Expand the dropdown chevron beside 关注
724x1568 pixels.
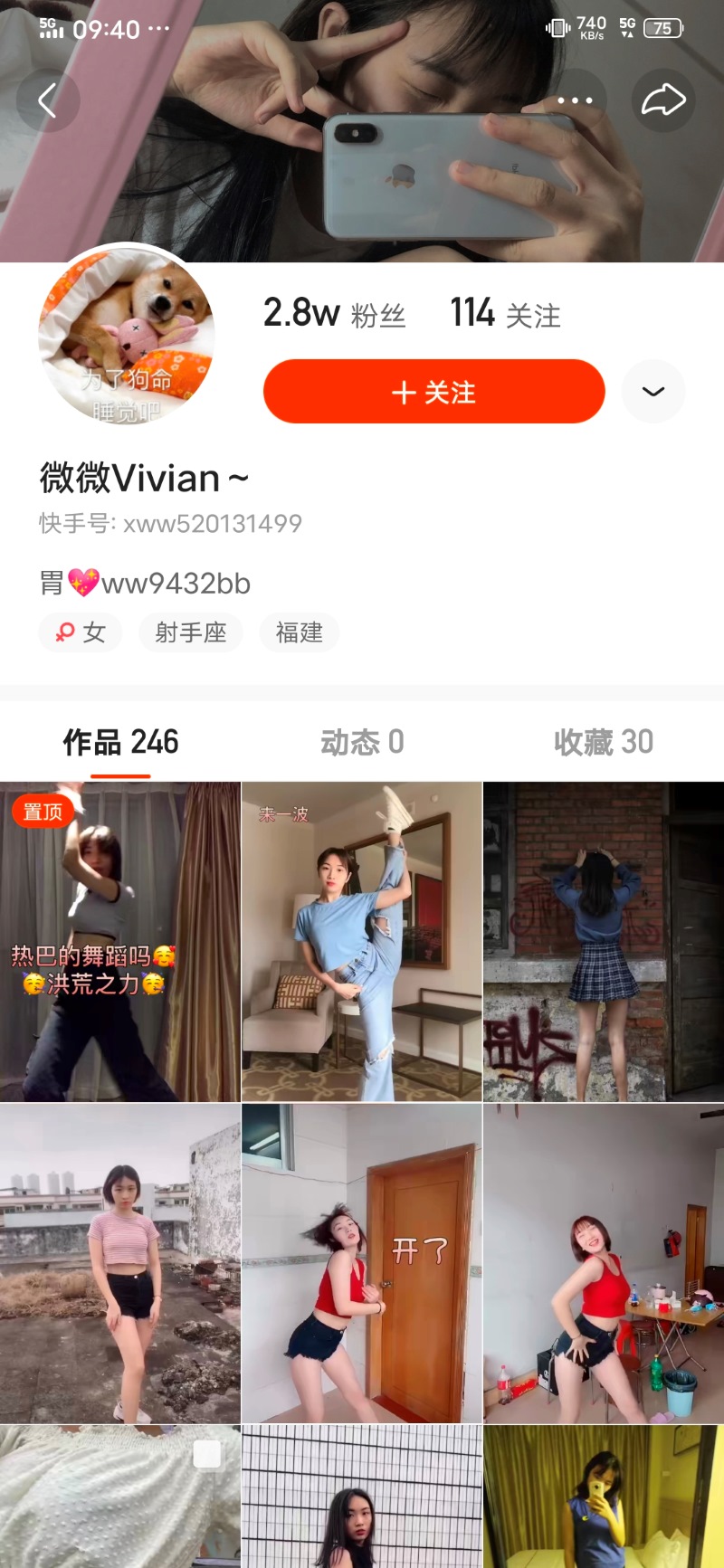pyautogui.click(x=653, y=392)
